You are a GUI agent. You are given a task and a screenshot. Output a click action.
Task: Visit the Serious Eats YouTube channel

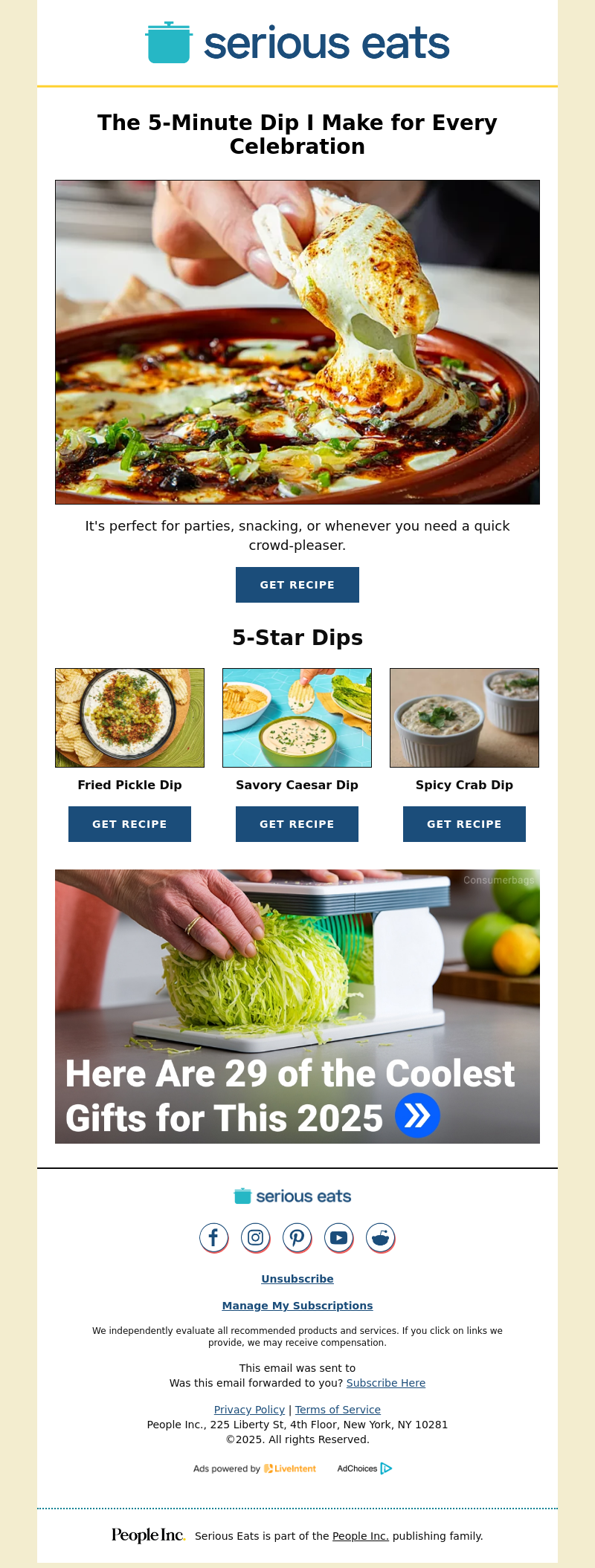click(x=338, y=1237)
